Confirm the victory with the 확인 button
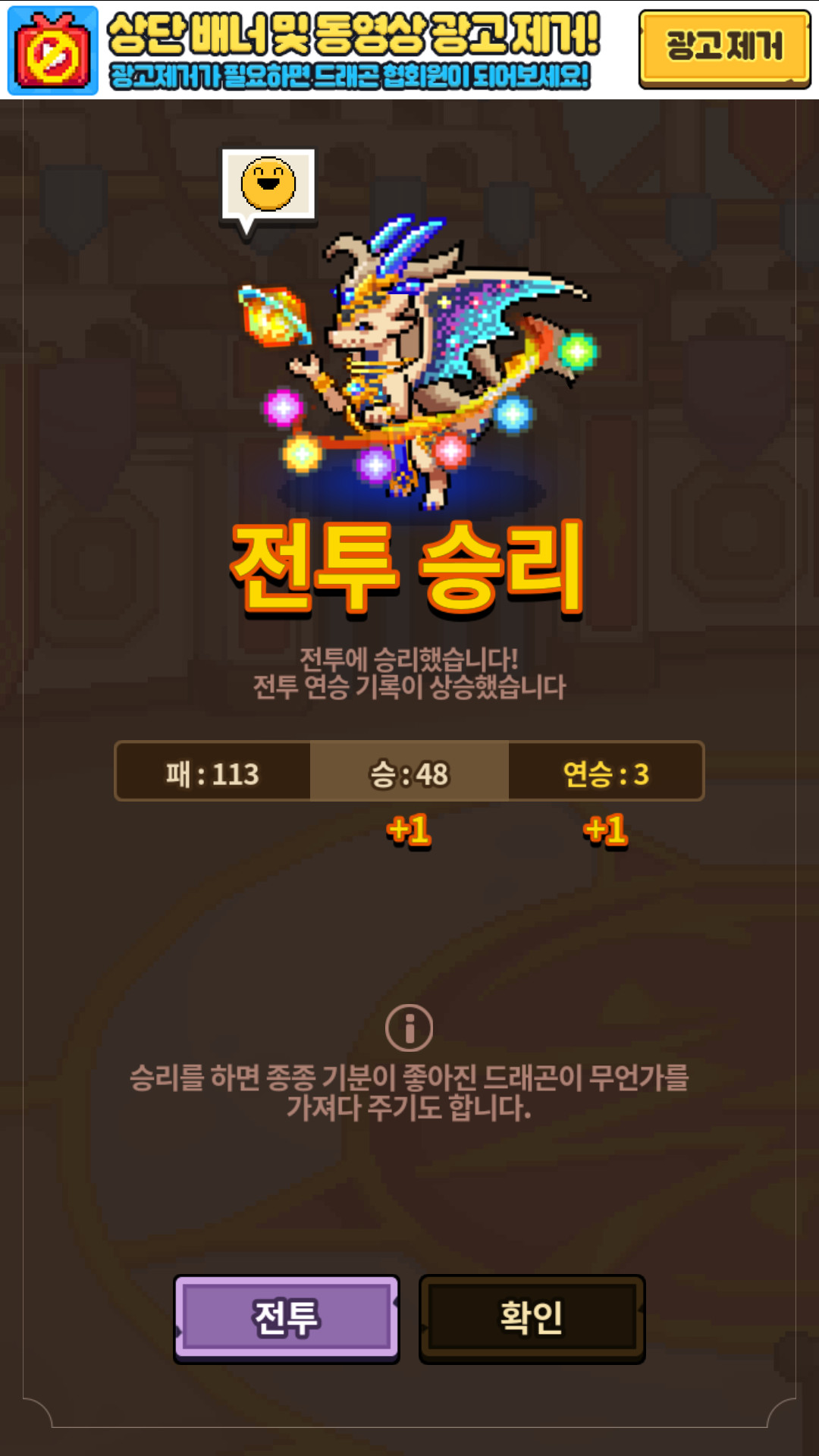 532,1318
